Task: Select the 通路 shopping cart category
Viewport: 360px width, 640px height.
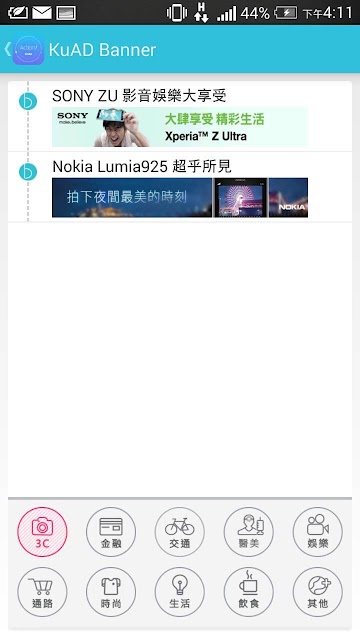Action: point(42,592)
